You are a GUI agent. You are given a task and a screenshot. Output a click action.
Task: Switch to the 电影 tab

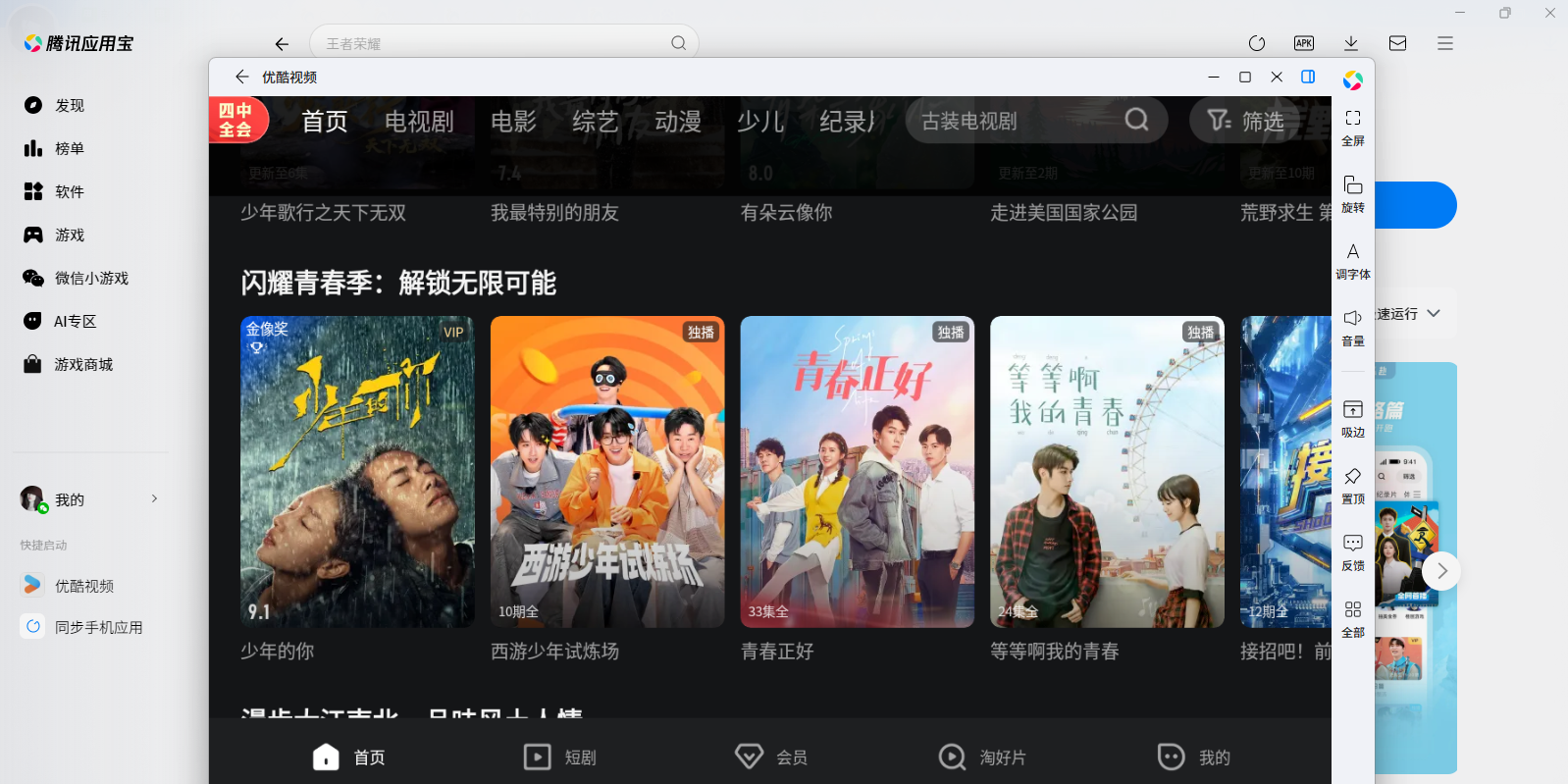[x=514, y=122]
